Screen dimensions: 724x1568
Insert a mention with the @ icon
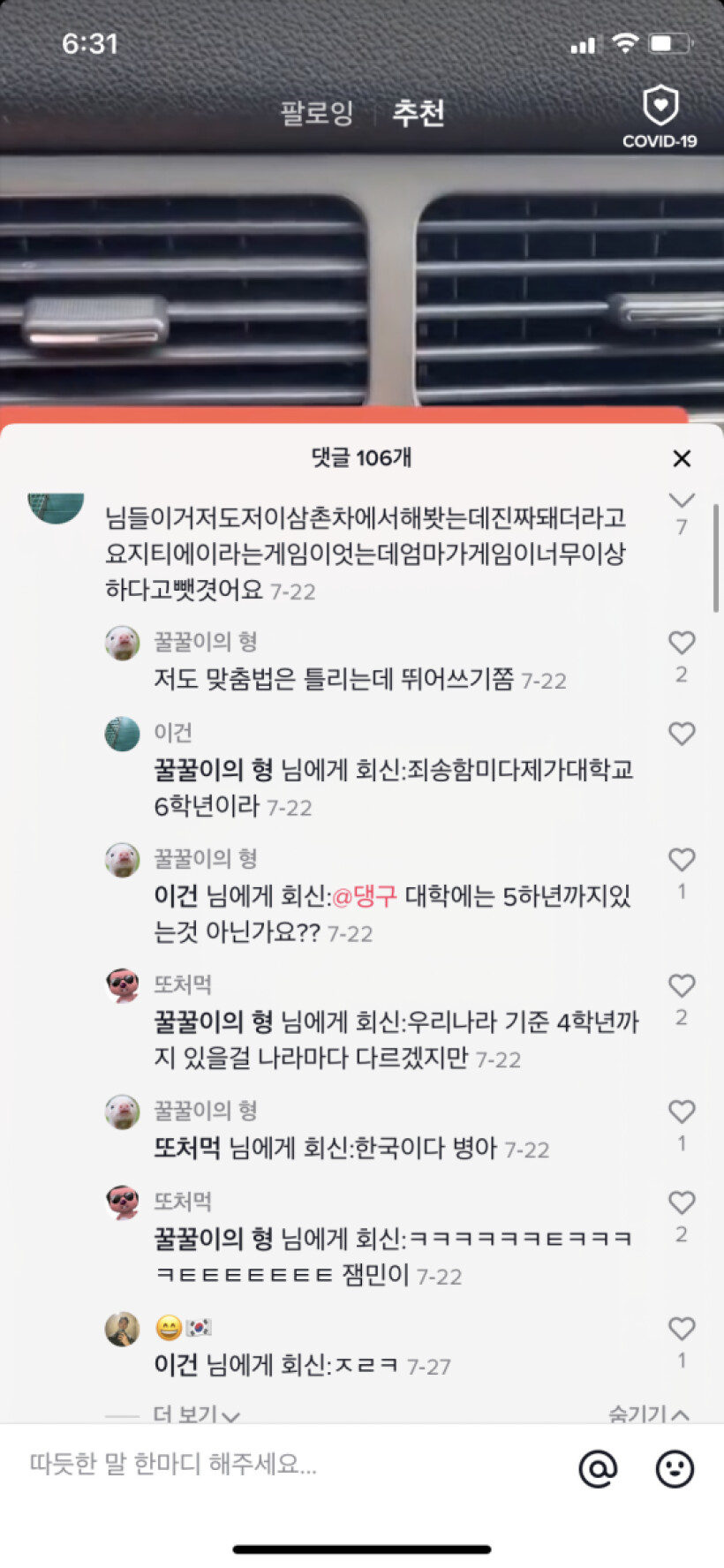click(598, 1468)
